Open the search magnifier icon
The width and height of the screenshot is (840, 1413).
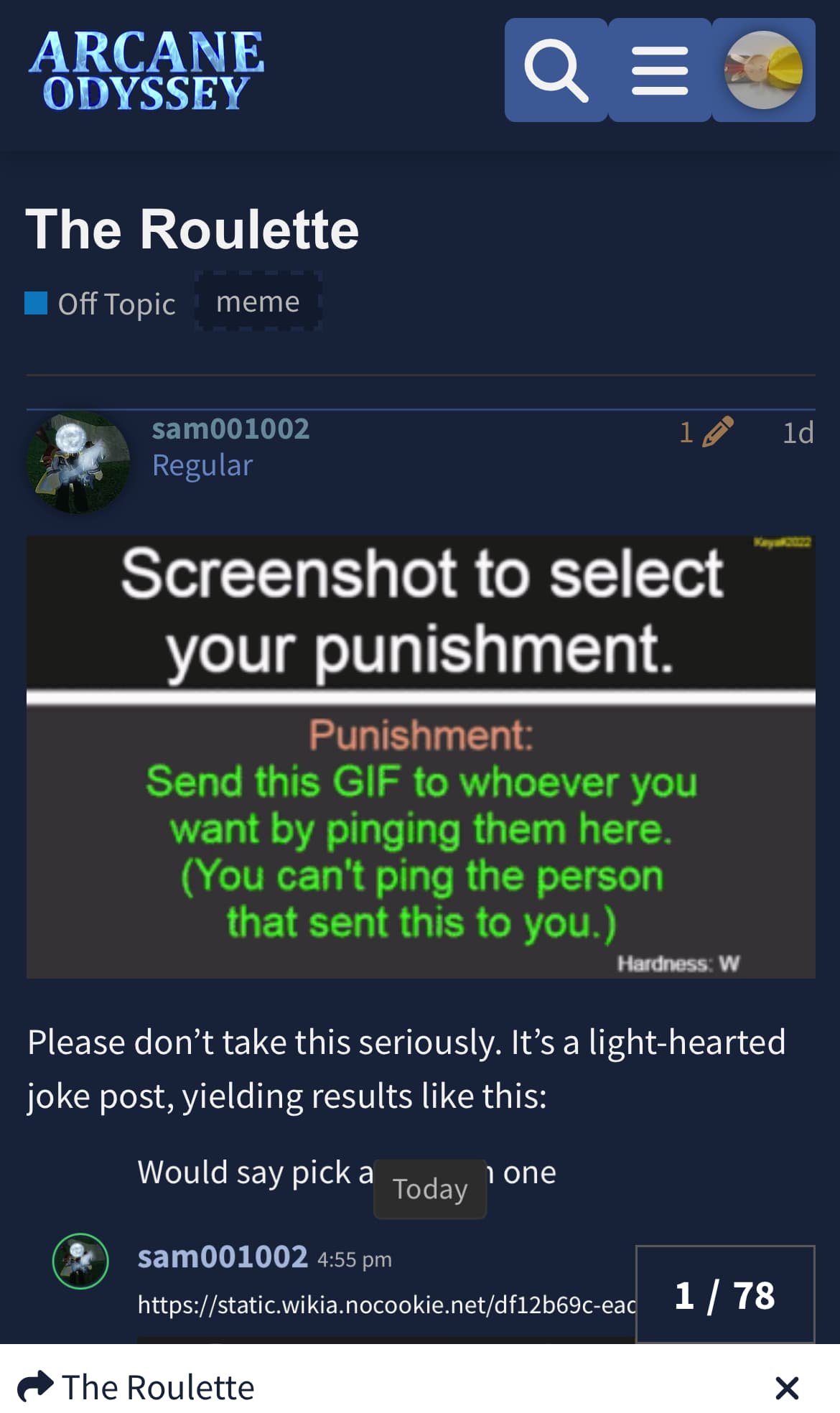(556, 70)
